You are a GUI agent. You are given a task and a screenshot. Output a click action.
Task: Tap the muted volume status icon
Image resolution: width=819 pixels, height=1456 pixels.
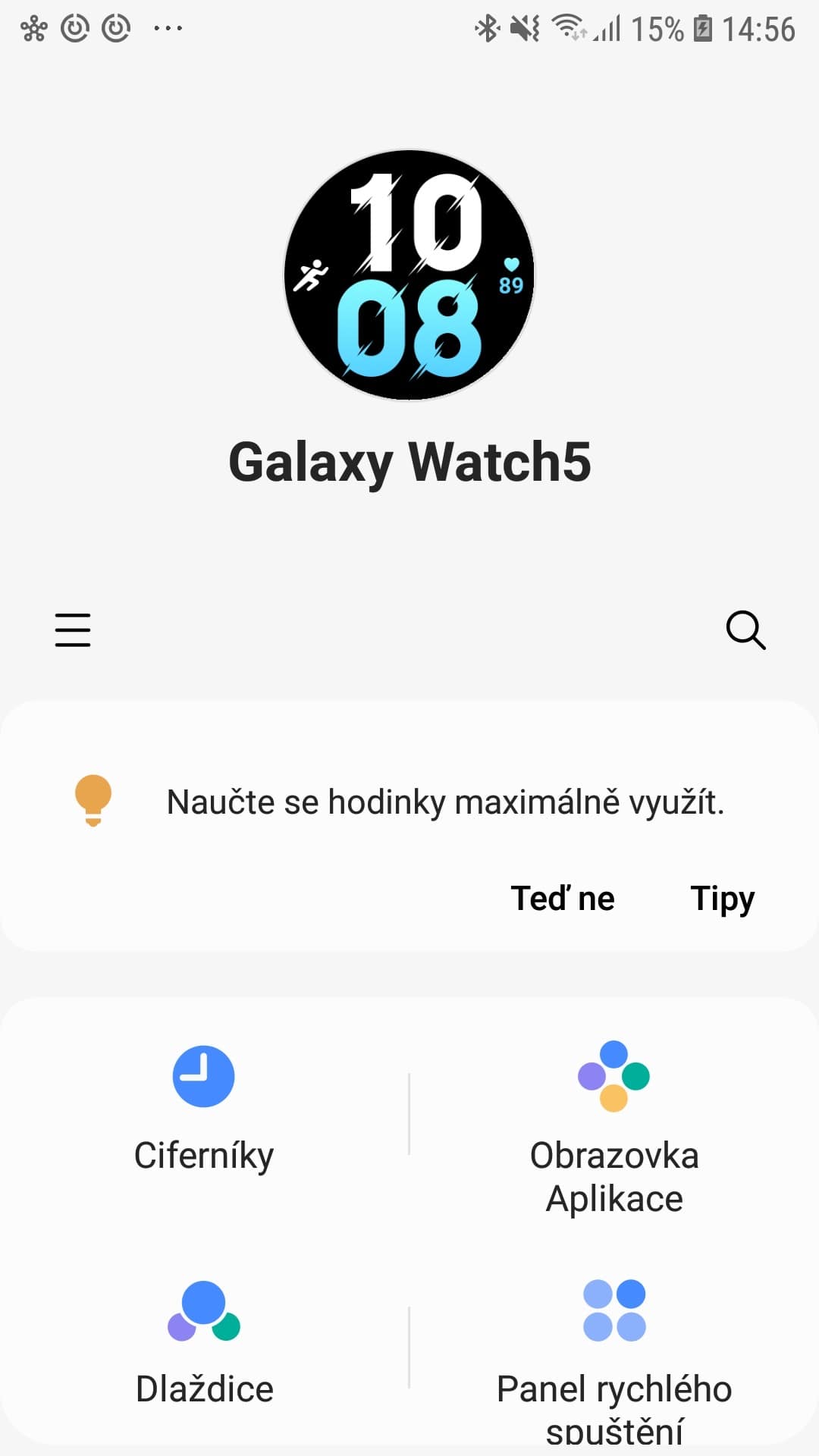coord(525,27)
